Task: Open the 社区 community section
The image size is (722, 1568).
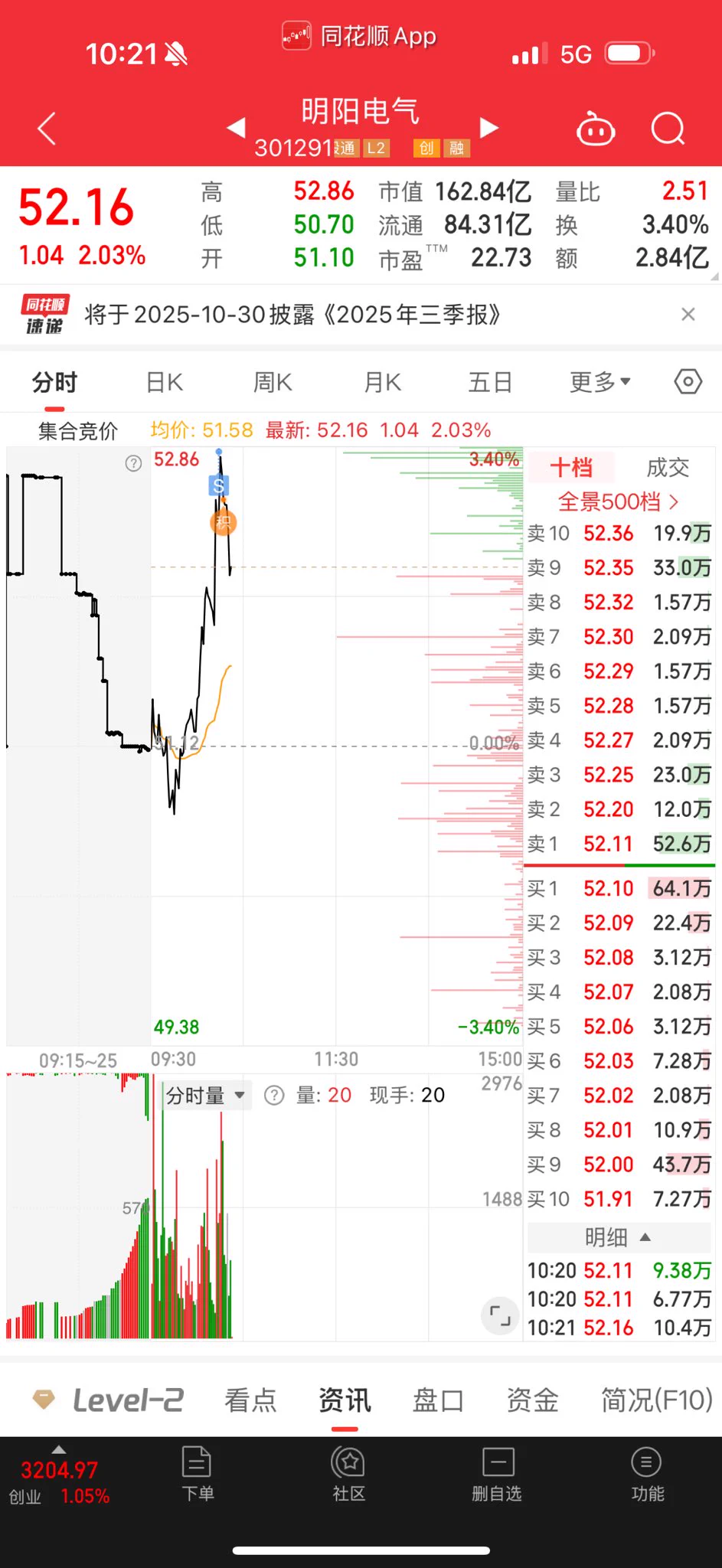Action: point(348,1474)
